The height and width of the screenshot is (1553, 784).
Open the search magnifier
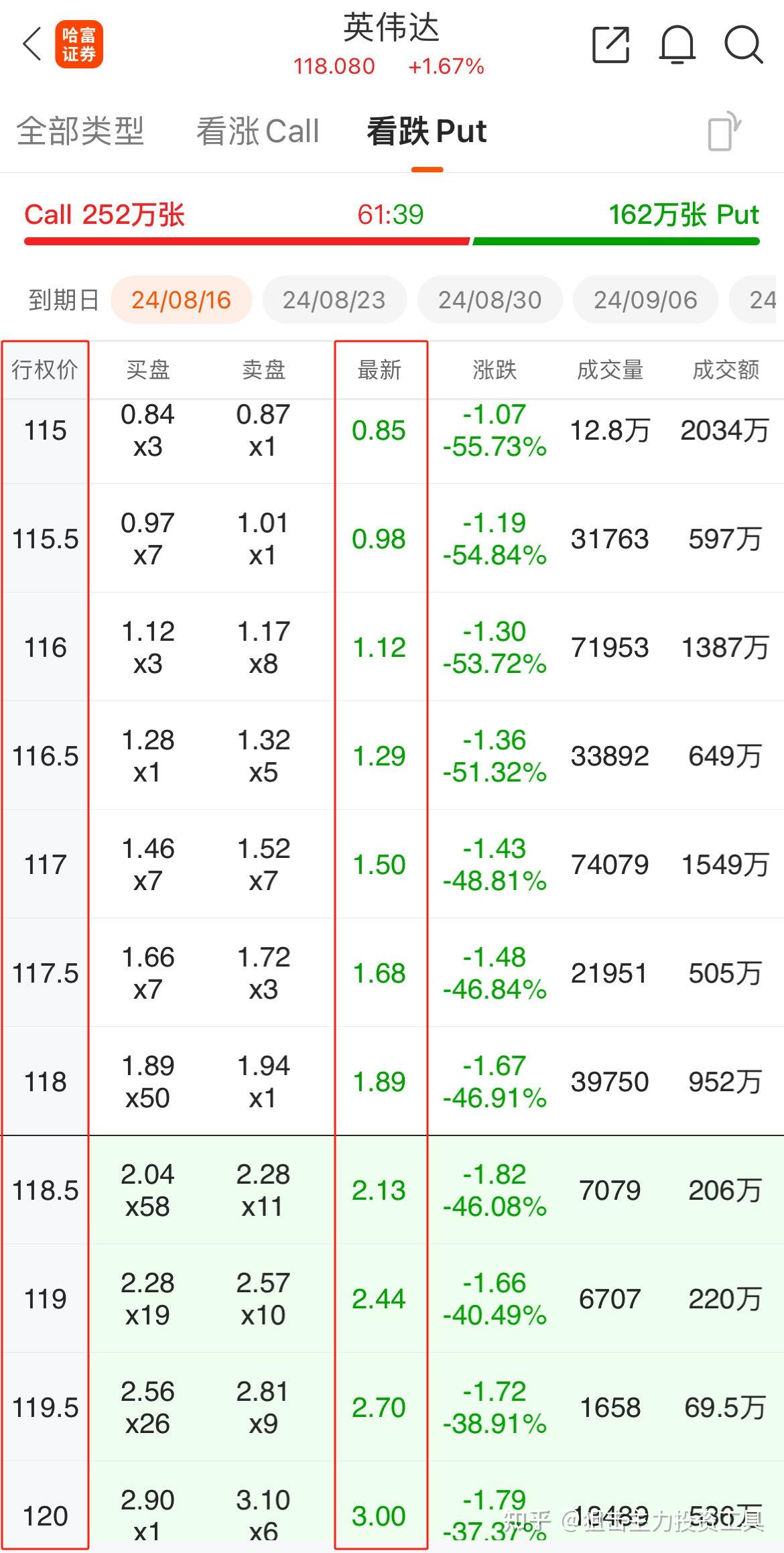click(743, 45)
